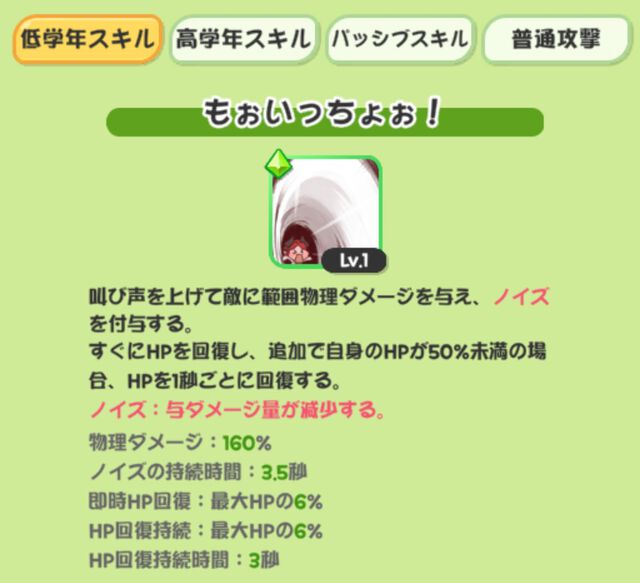The height and width of the screenshot is (583, 640).
Task: Open the パッシブスキル tab
Action: pyautogui.click(x=398, y=40)
